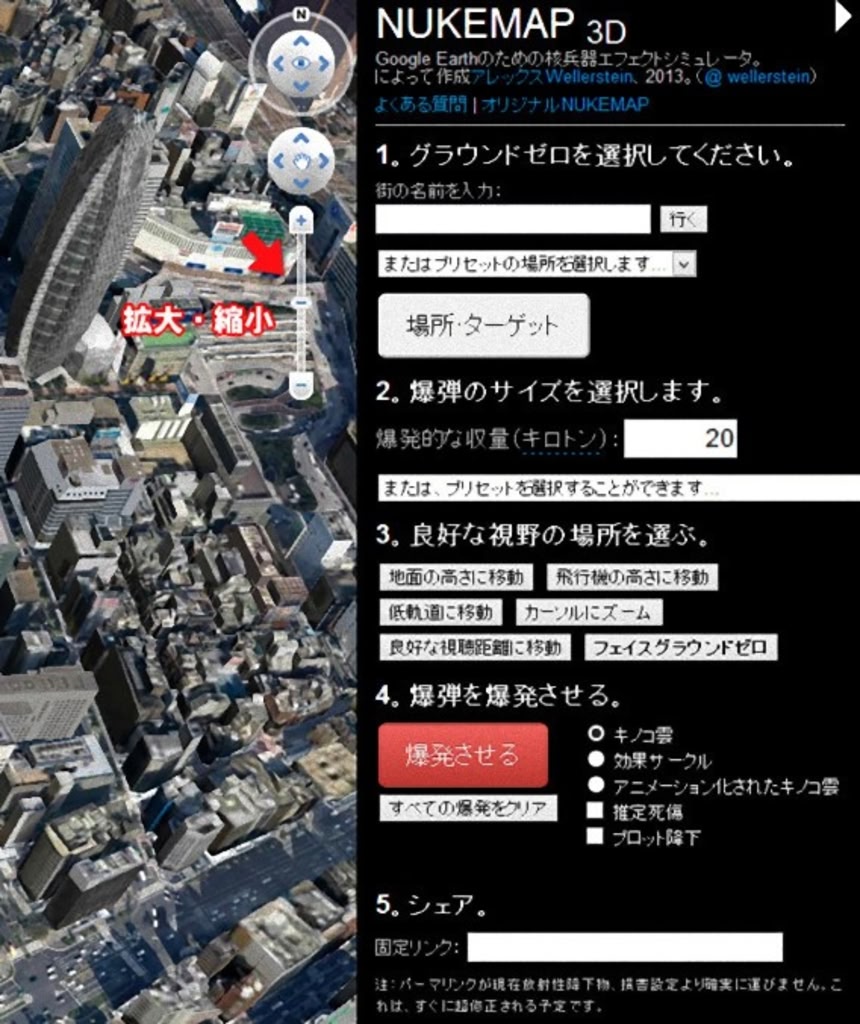Tap 良好な視聴距離に移動 button
This screenshot has width=860, height=1024.
click(474, 647)
